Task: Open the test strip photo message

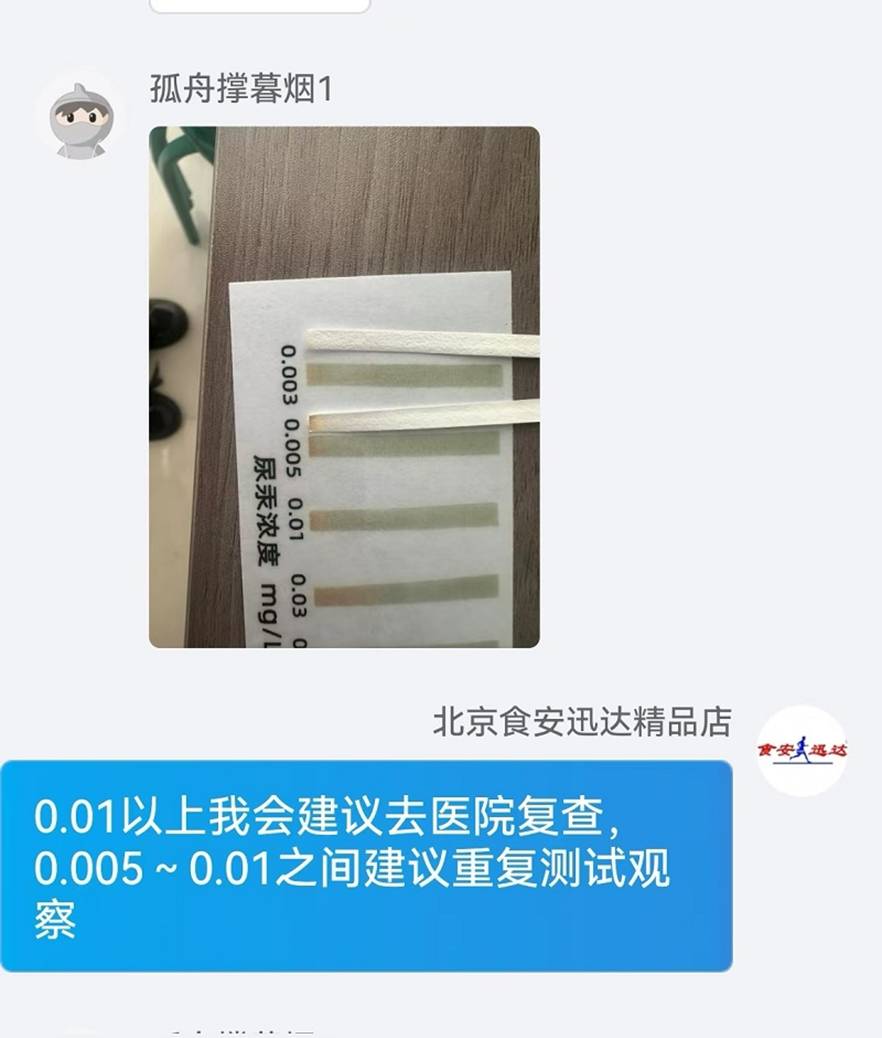Action: coord(344,386)
